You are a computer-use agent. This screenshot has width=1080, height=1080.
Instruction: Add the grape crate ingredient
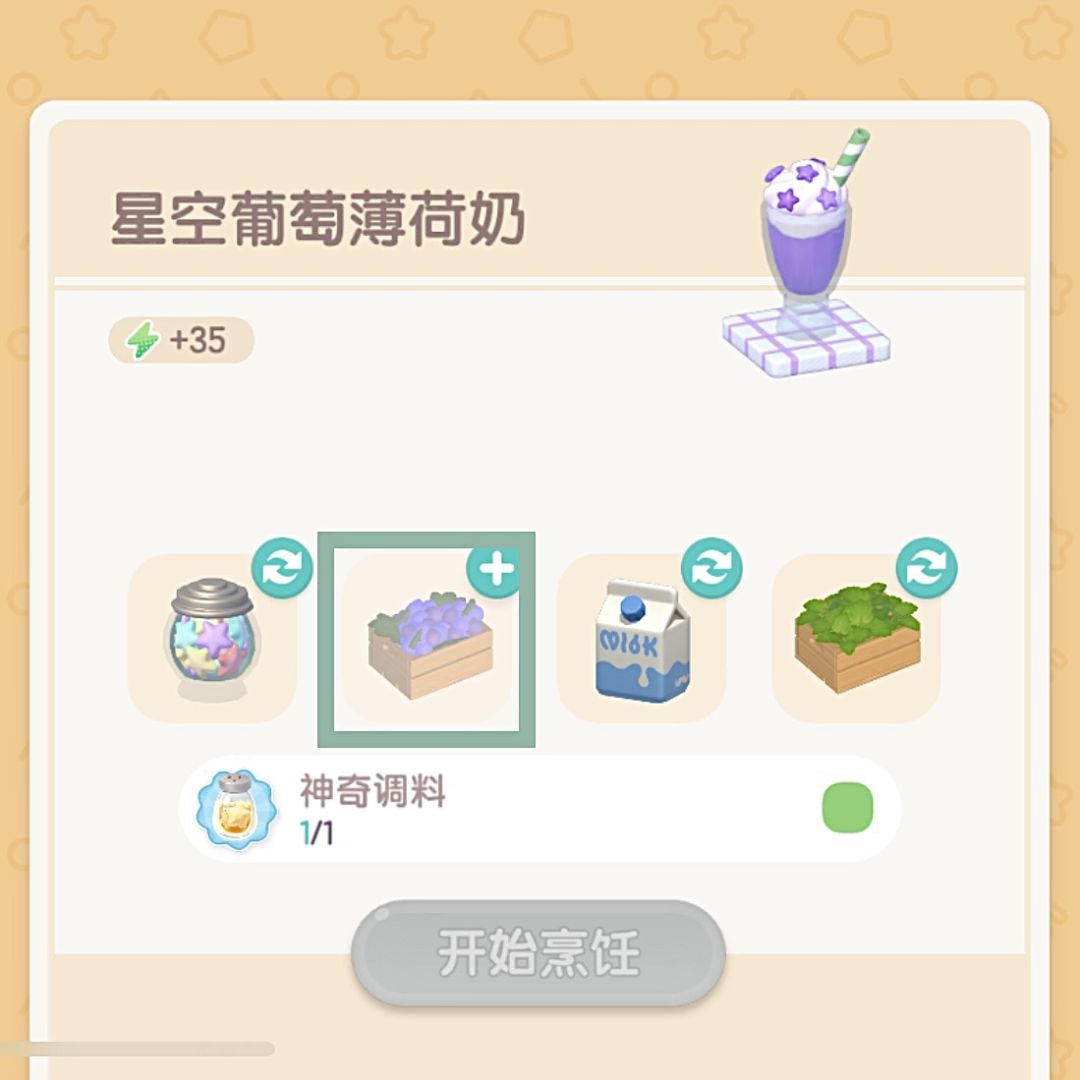496,570
